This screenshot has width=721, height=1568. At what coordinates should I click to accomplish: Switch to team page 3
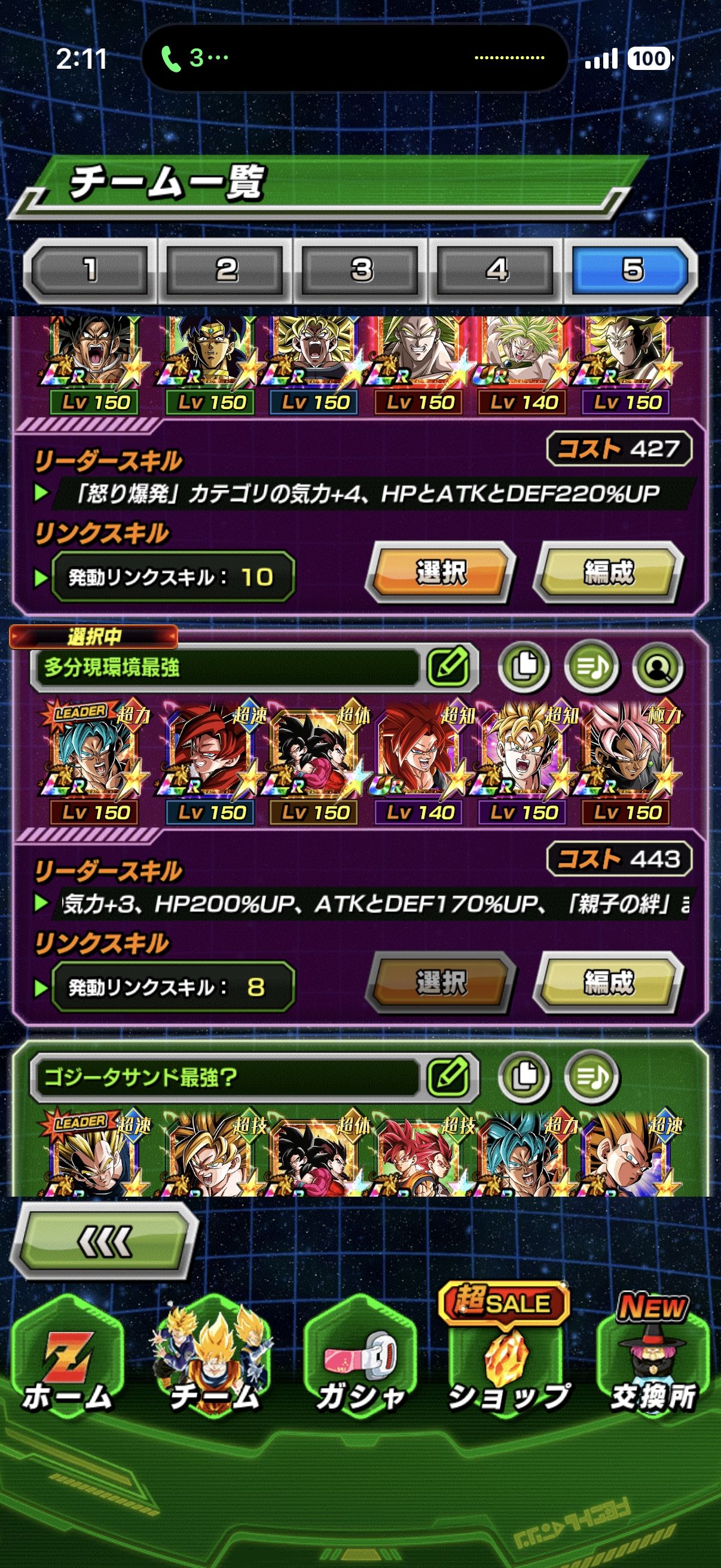tap(362, 270)
